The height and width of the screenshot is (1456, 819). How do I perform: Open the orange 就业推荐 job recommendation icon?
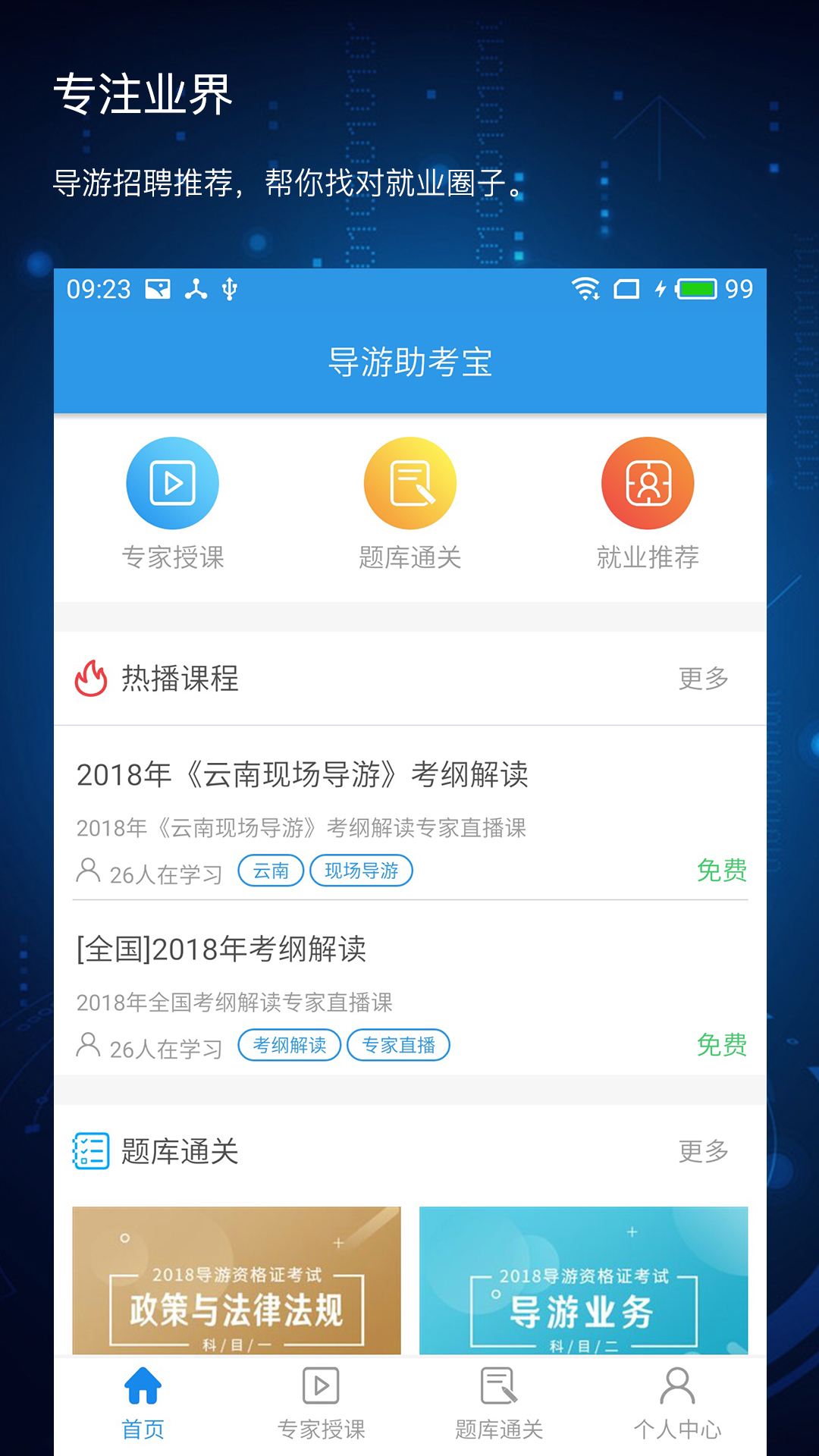(x=647, y=482)
